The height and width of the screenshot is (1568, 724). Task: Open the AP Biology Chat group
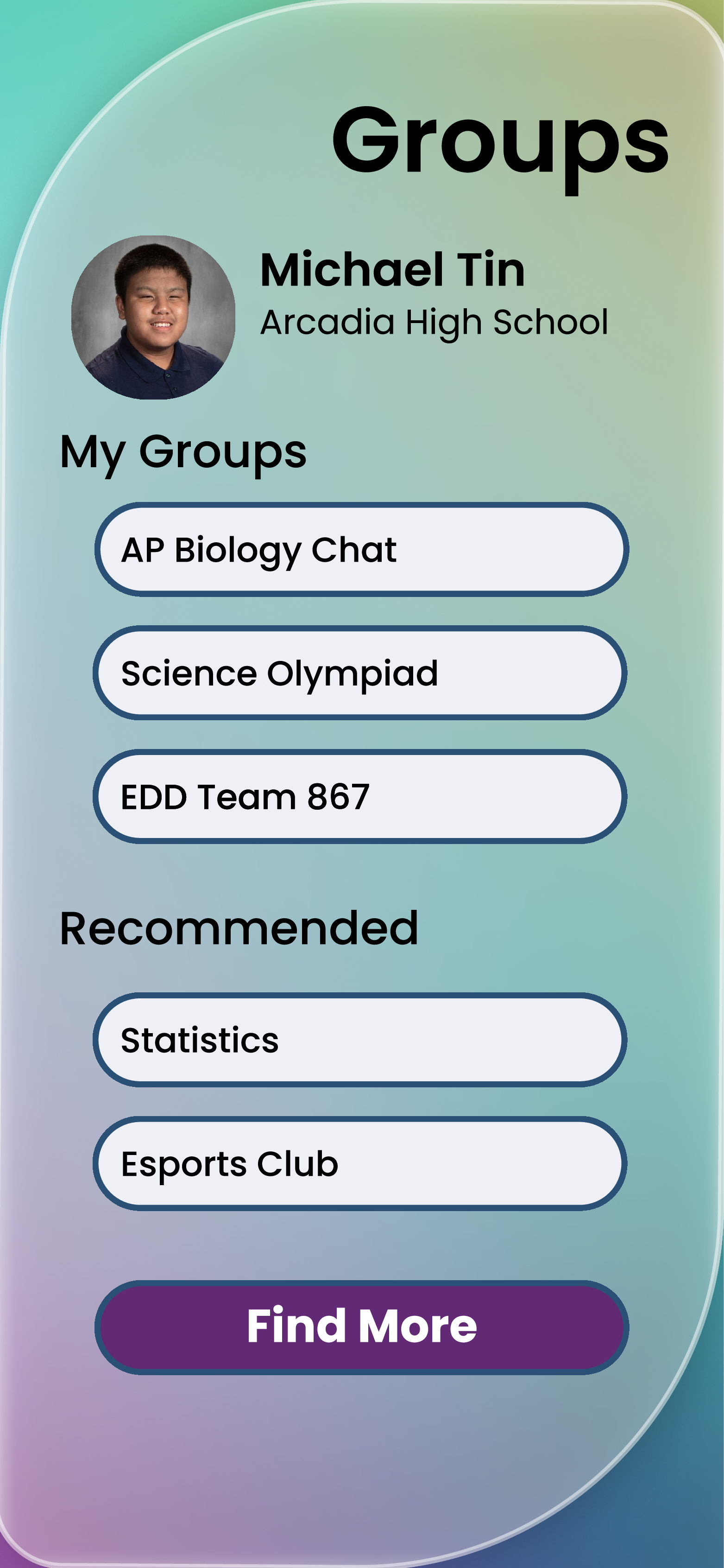361,550
